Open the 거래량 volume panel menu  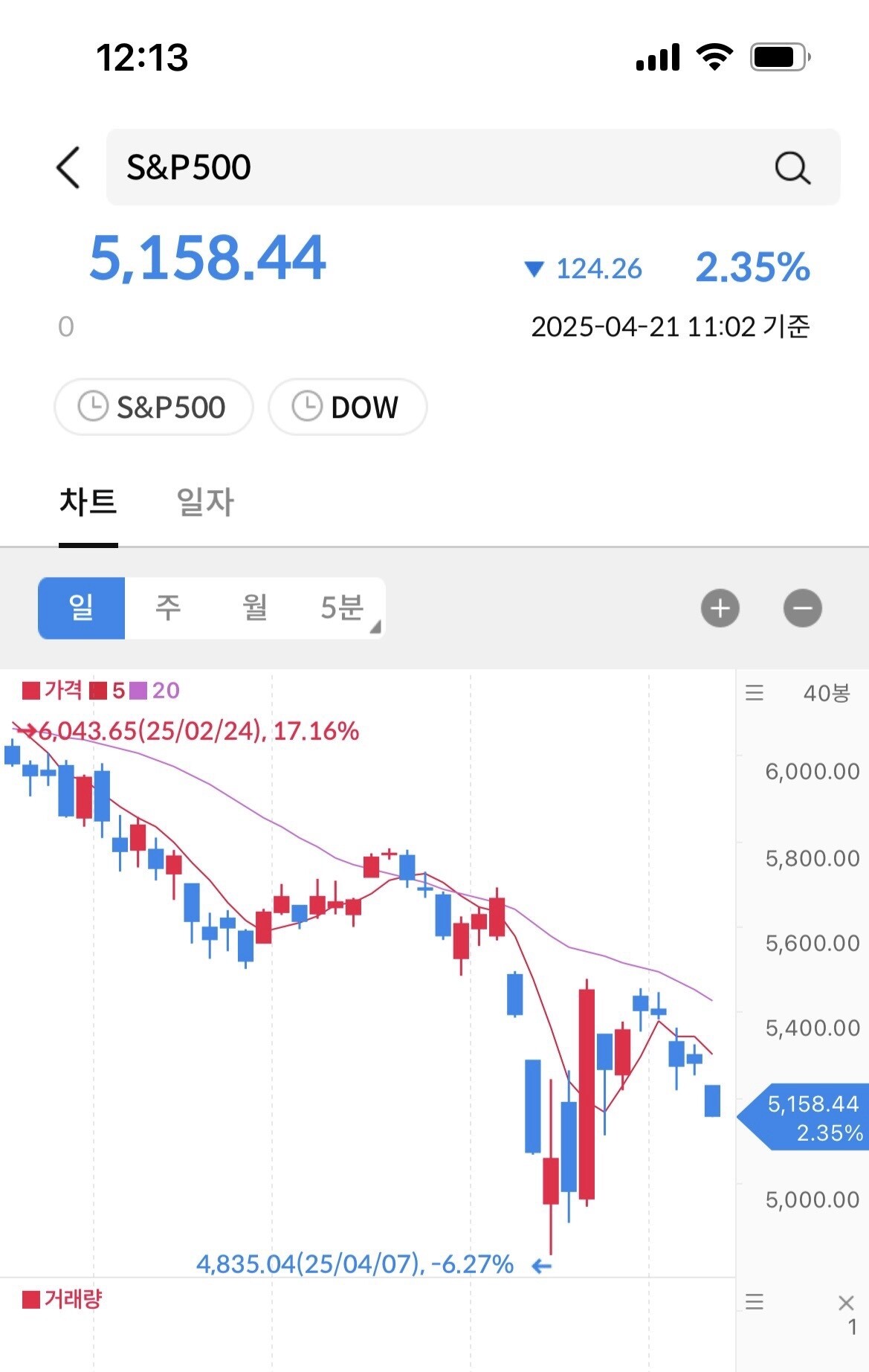tap(755, 1301)
